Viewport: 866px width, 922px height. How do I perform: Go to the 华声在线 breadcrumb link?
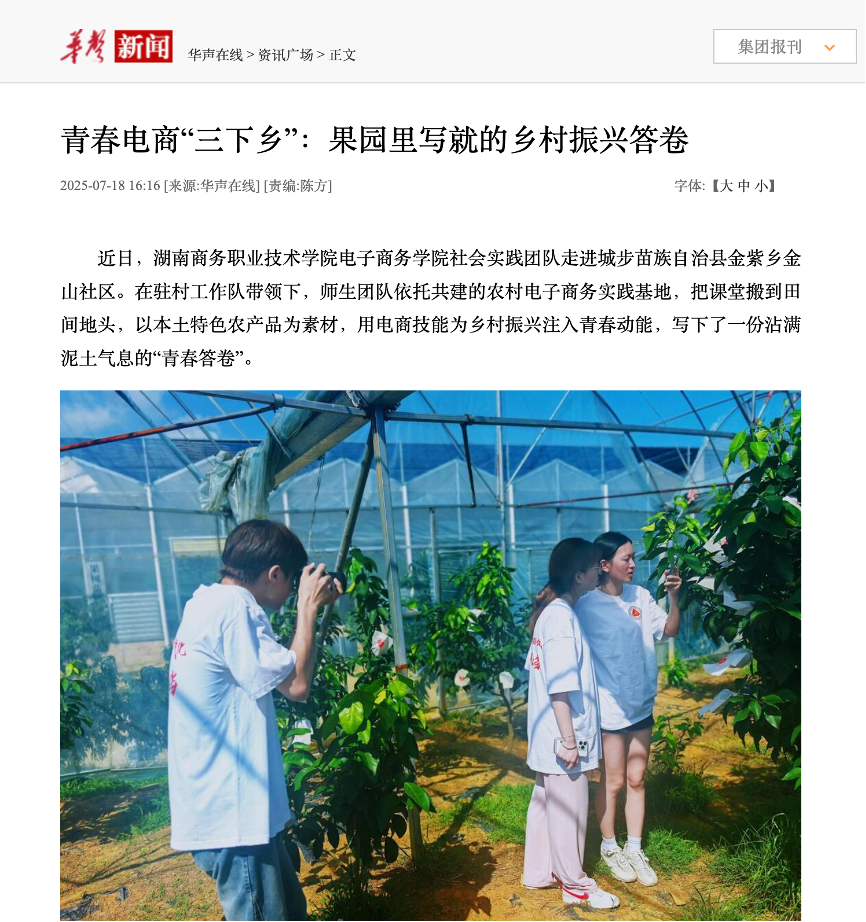215,55
